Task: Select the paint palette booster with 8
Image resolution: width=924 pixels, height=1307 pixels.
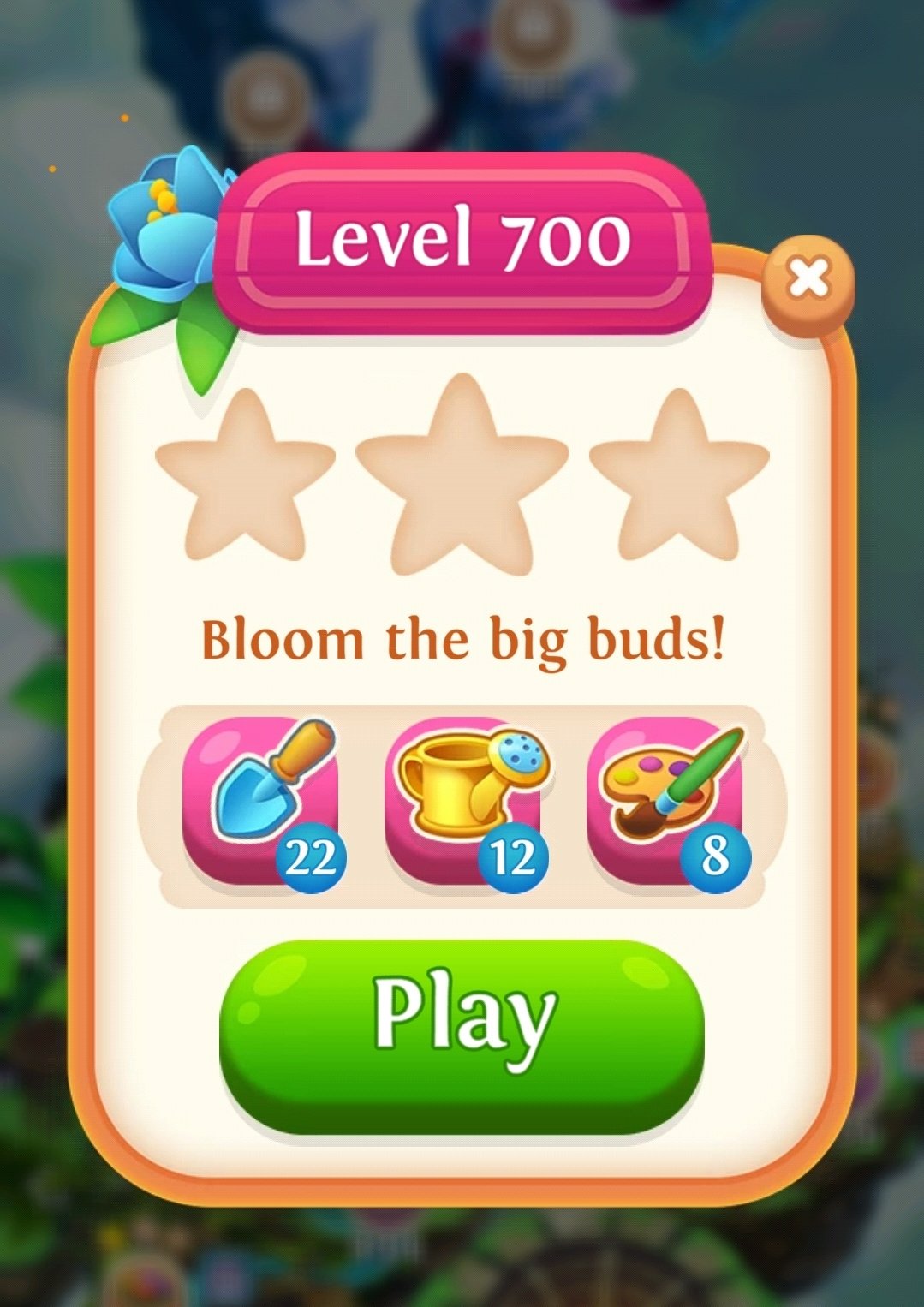Action: pos(667,803)
